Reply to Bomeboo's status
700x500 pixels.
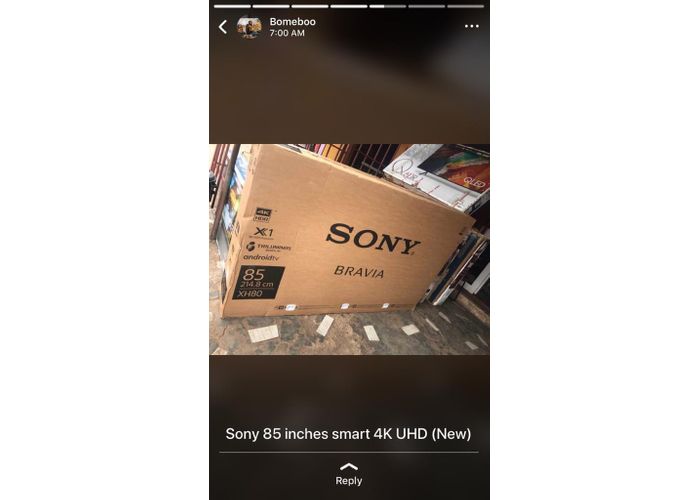[x=348, y=474]
